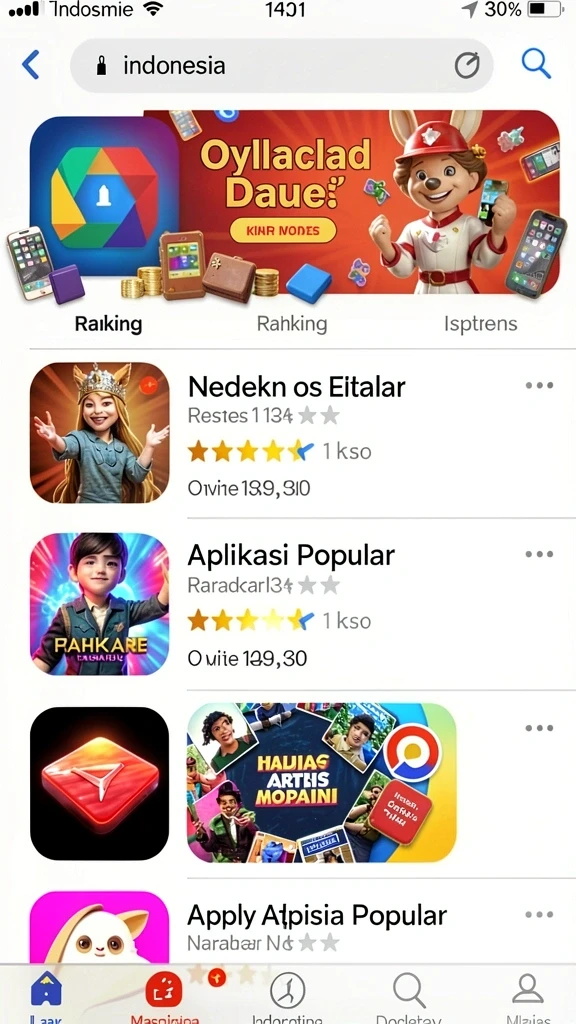Open search with the magnifier icon

(x=536, y=64)
